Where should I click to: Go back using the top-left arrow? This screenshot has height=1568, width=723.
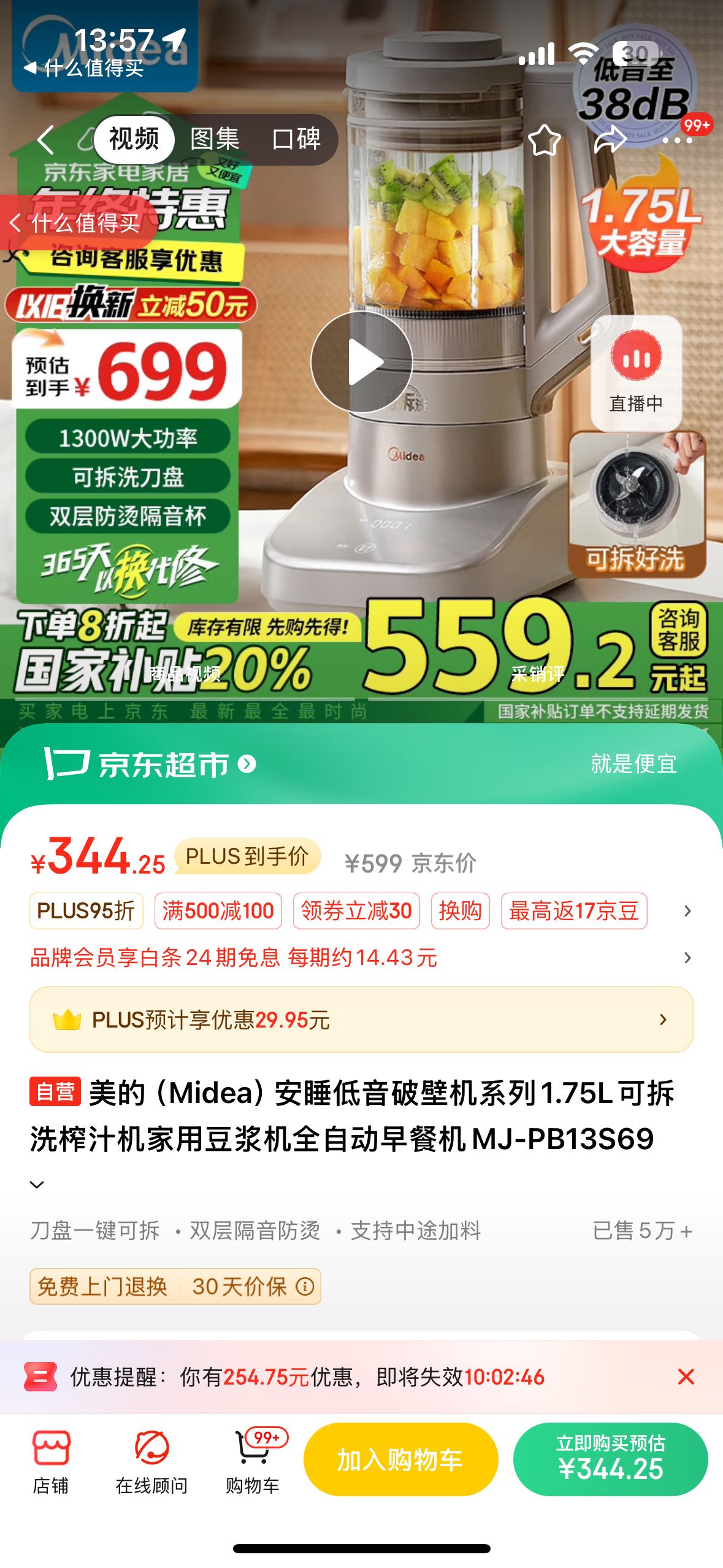pos(47,139)
